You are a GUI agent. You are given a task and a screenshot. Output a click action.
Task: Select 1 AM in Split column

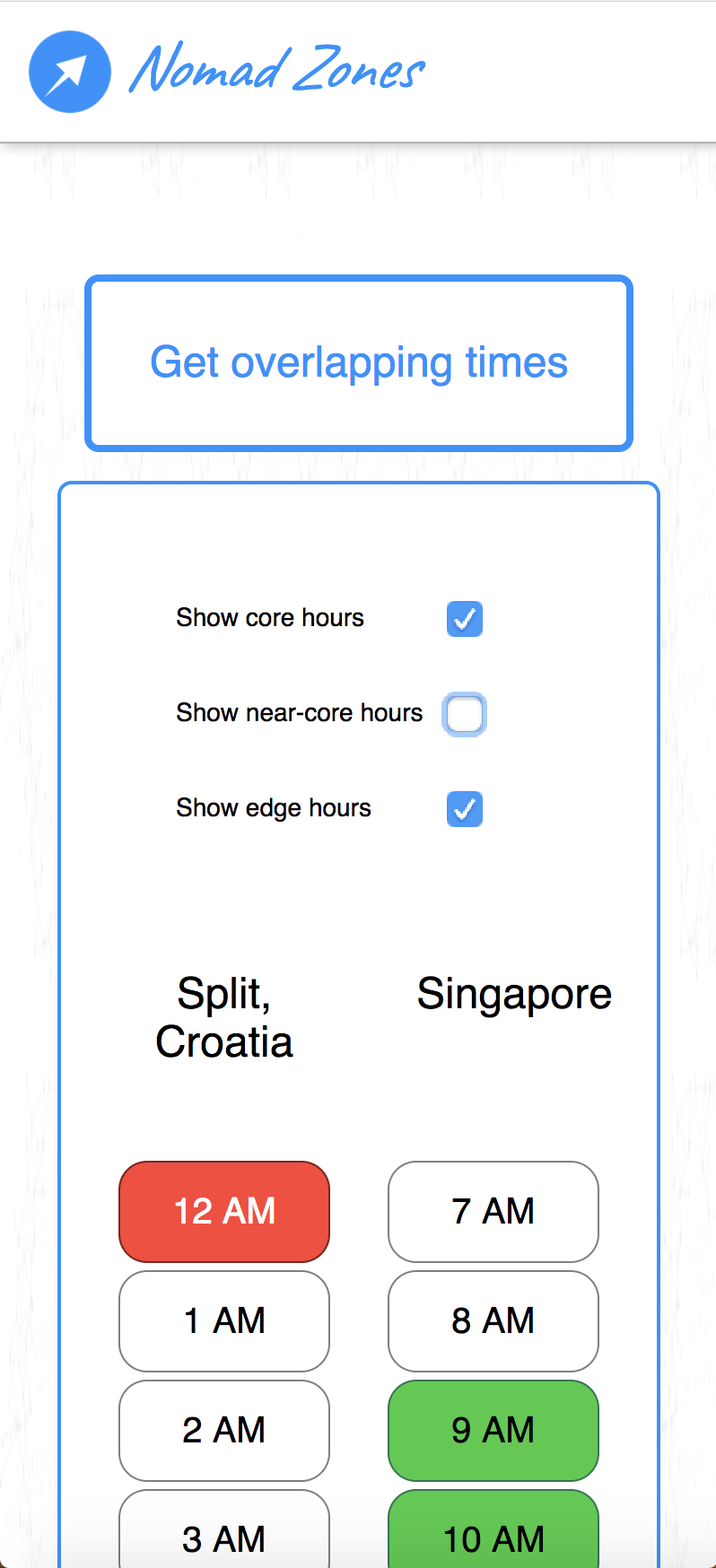point(224,1320)
